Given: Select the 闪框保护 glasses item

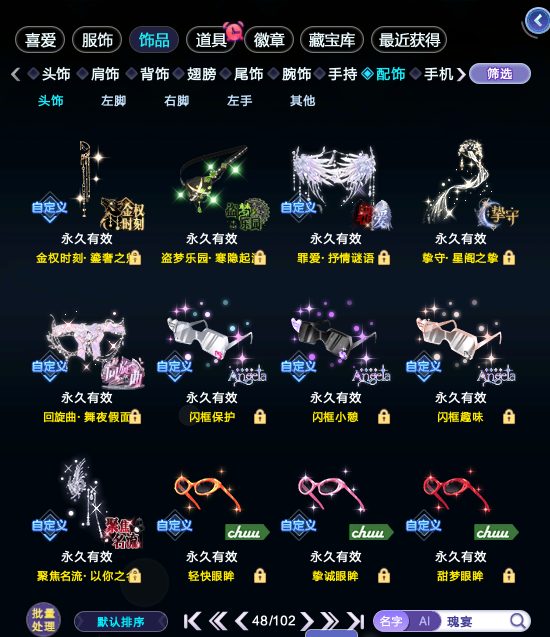Looking at the screenshot, I should (211, 362).
